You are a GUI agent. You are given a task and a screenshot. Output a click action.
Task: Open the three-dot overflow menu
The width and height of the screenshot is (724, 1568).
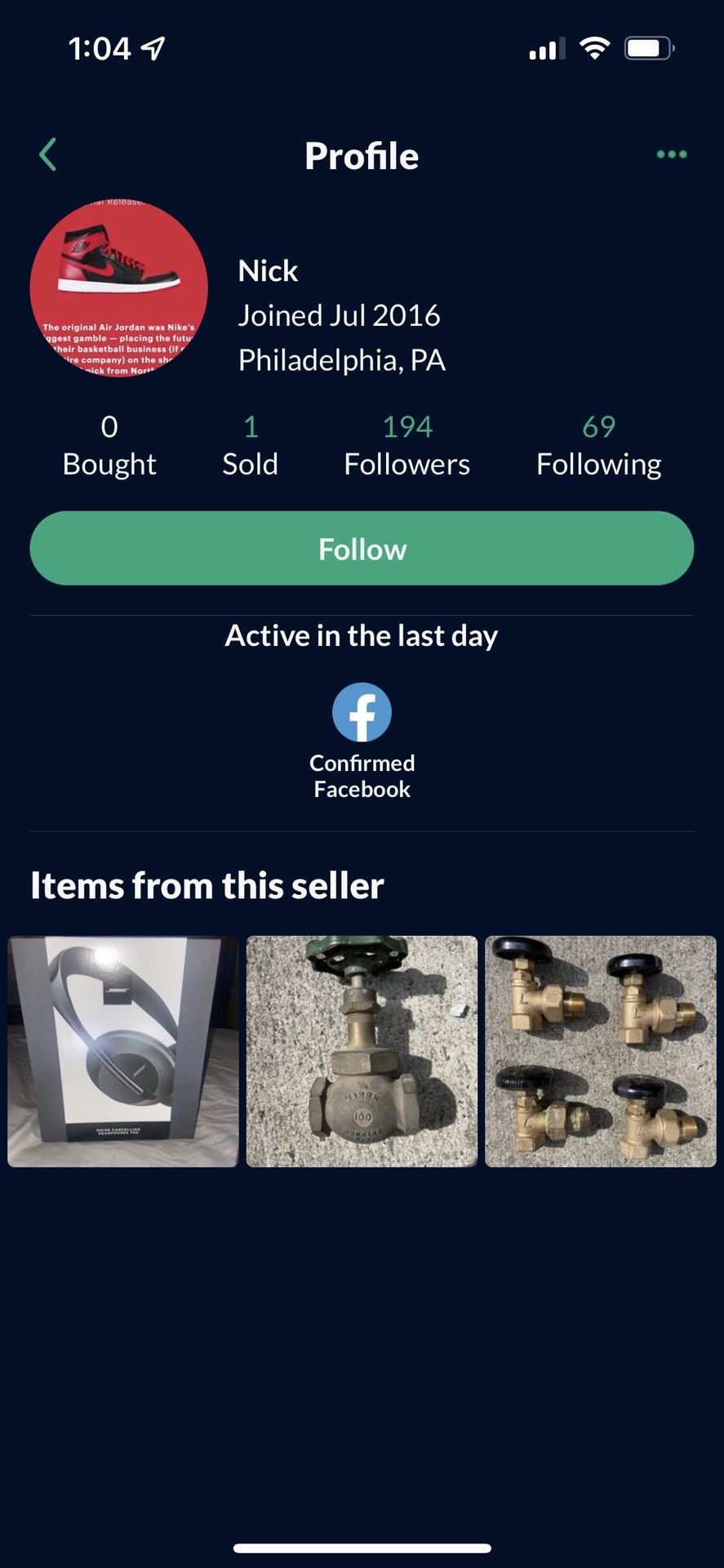[x=671, y=154]
